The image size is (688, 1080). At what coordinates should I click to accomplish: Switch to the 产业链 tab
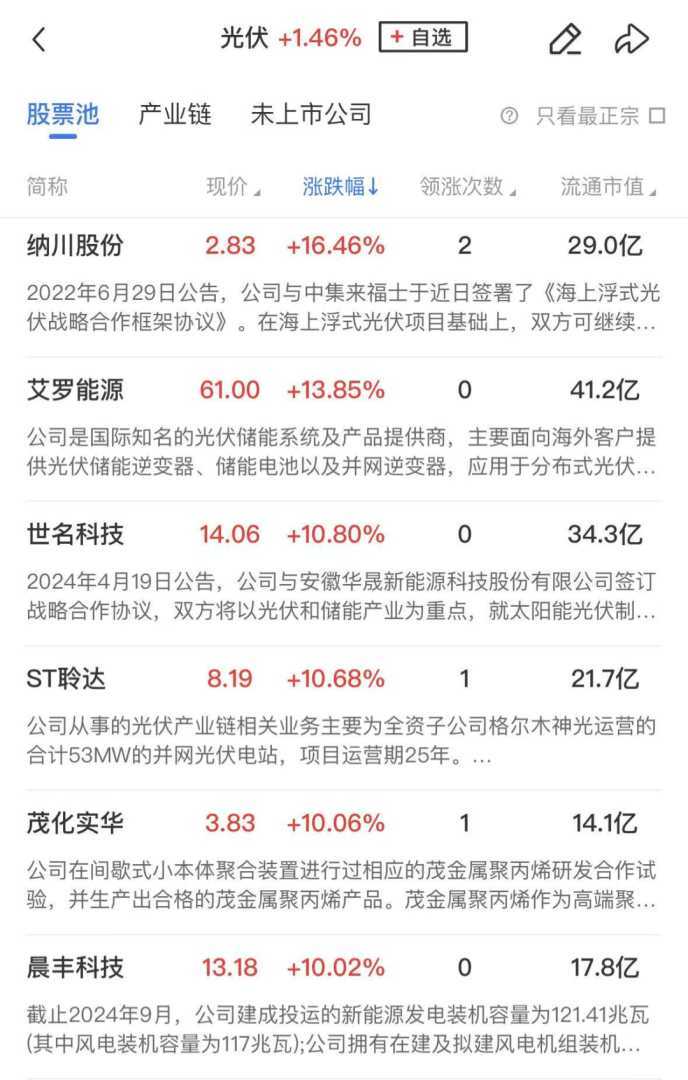point(175,114)
